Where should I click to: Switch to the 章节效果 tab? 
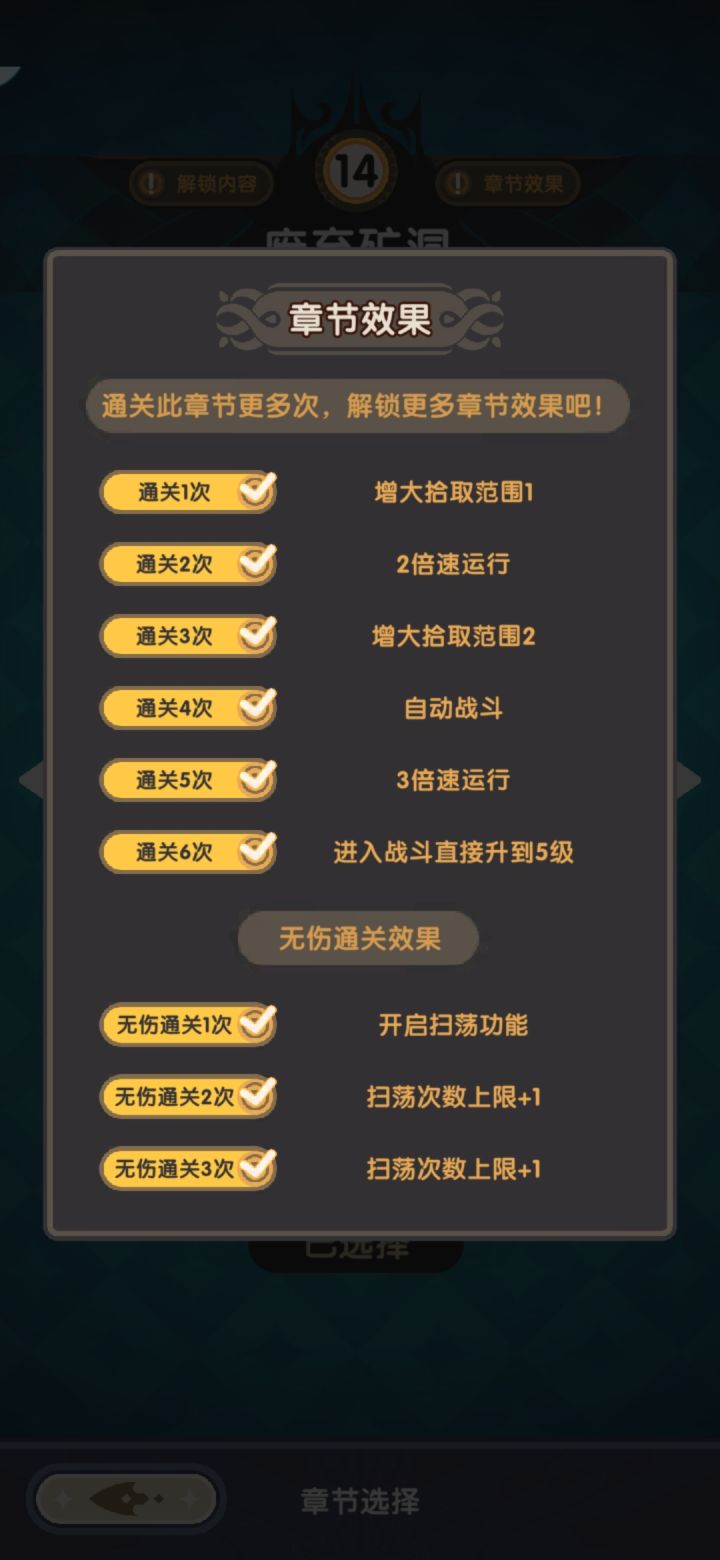tap(507, 184)
